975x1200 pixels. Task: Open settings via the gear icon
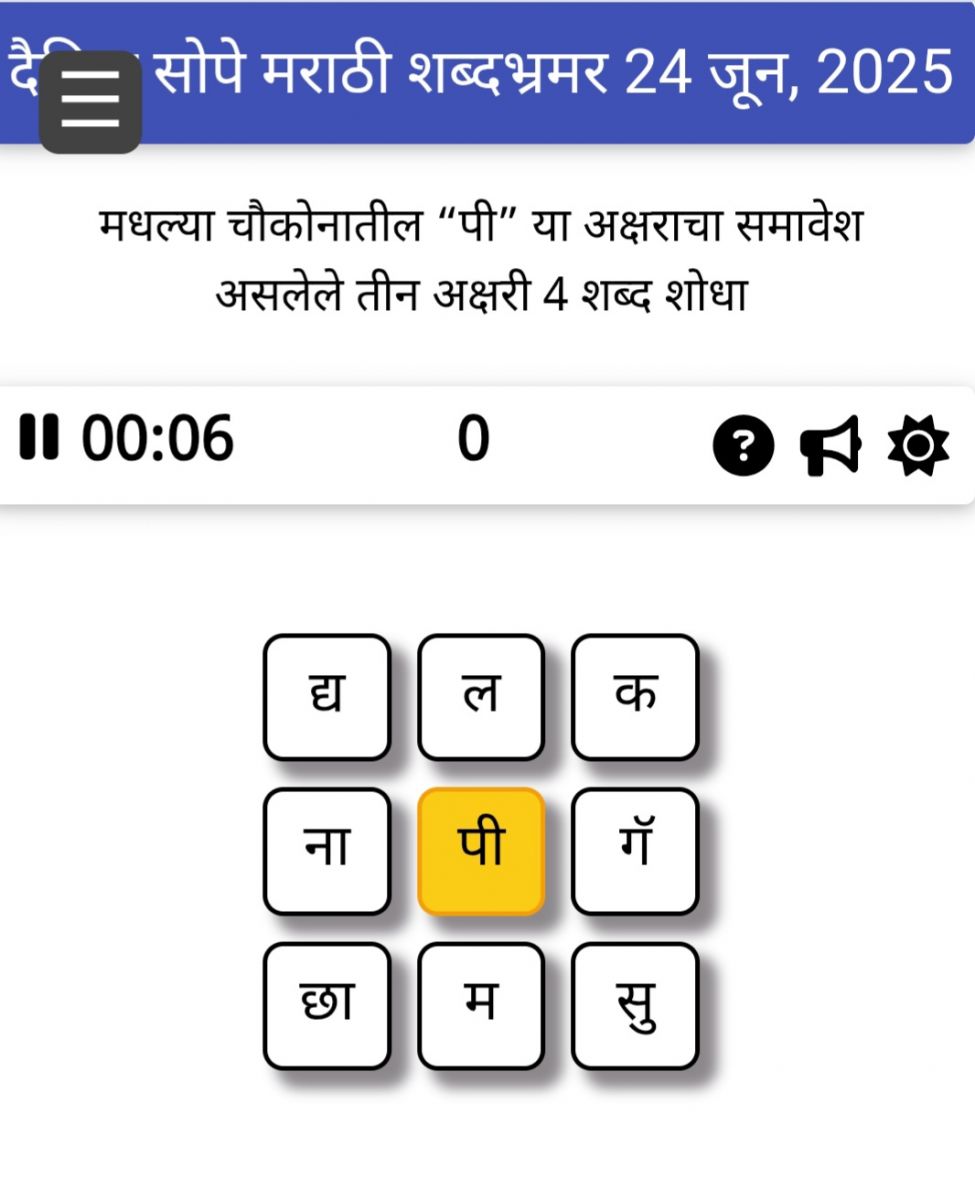click(x=918, y=444)
